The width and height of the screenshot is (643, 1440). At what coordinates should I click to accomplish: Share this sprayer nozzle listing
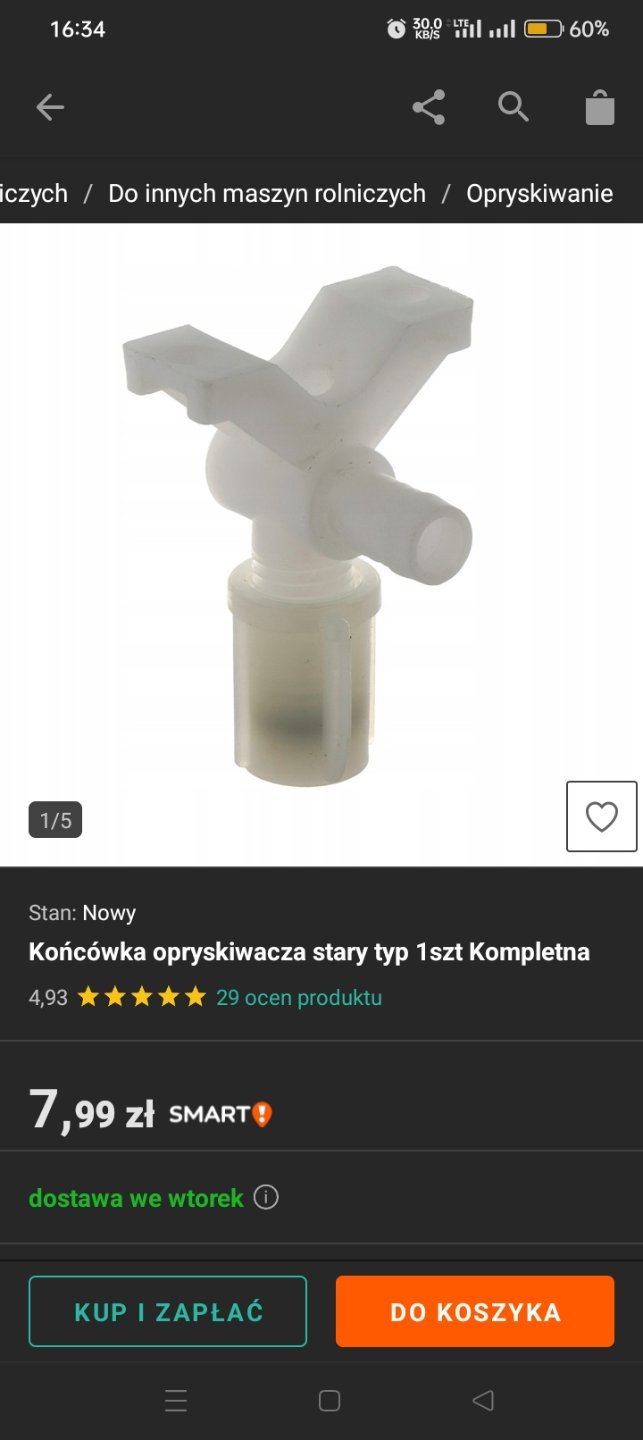(429, 107)
